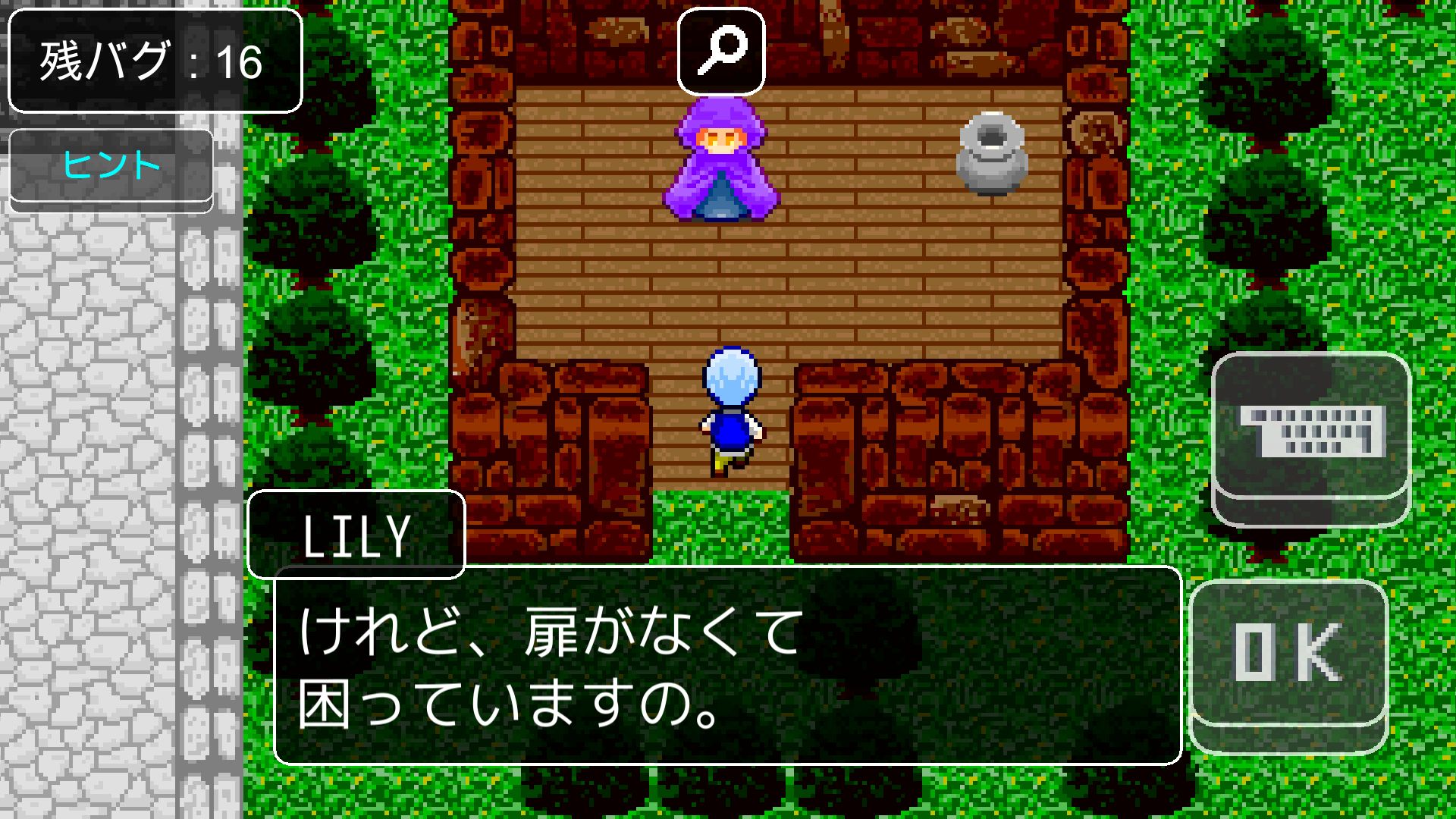
Task: Tap OK to advance Lily's dialogue
Action: pos(1288,654)
